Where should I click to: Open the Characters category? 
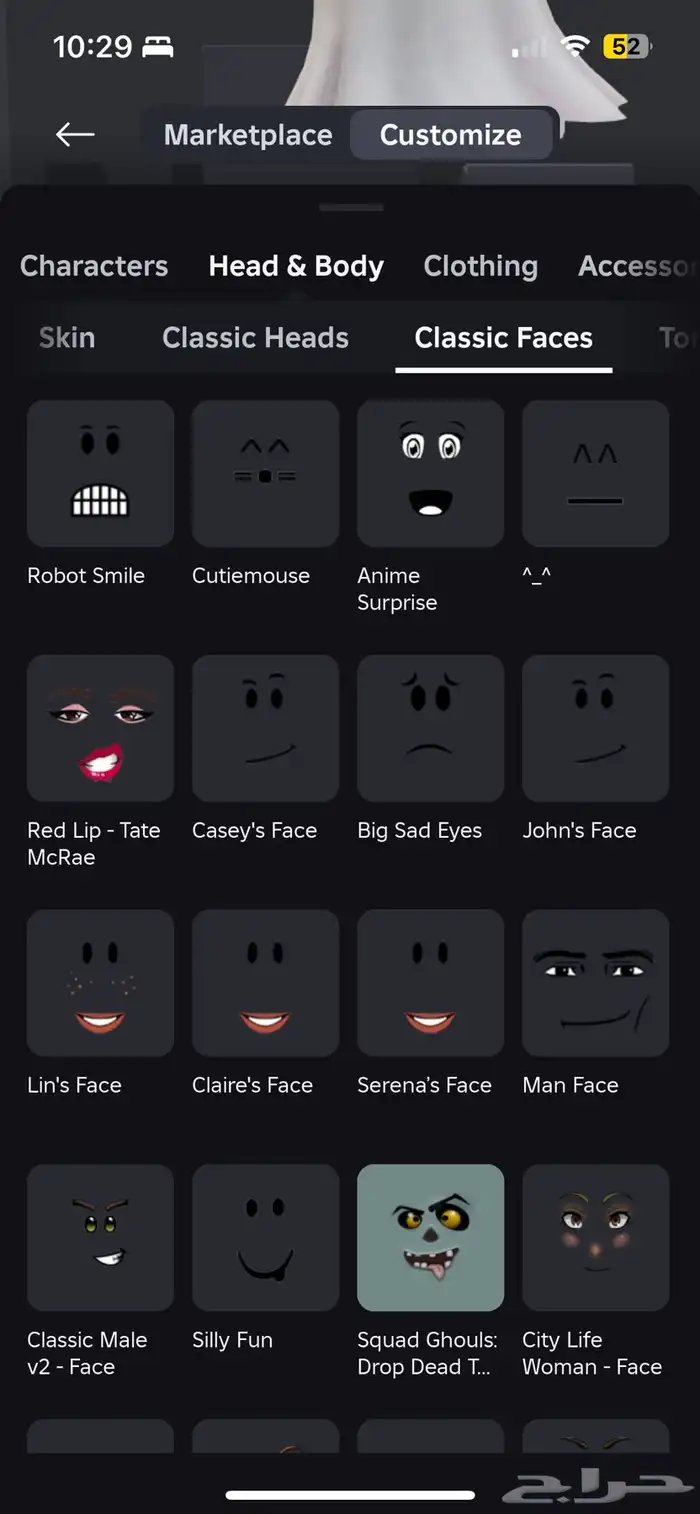pos(94,266)
